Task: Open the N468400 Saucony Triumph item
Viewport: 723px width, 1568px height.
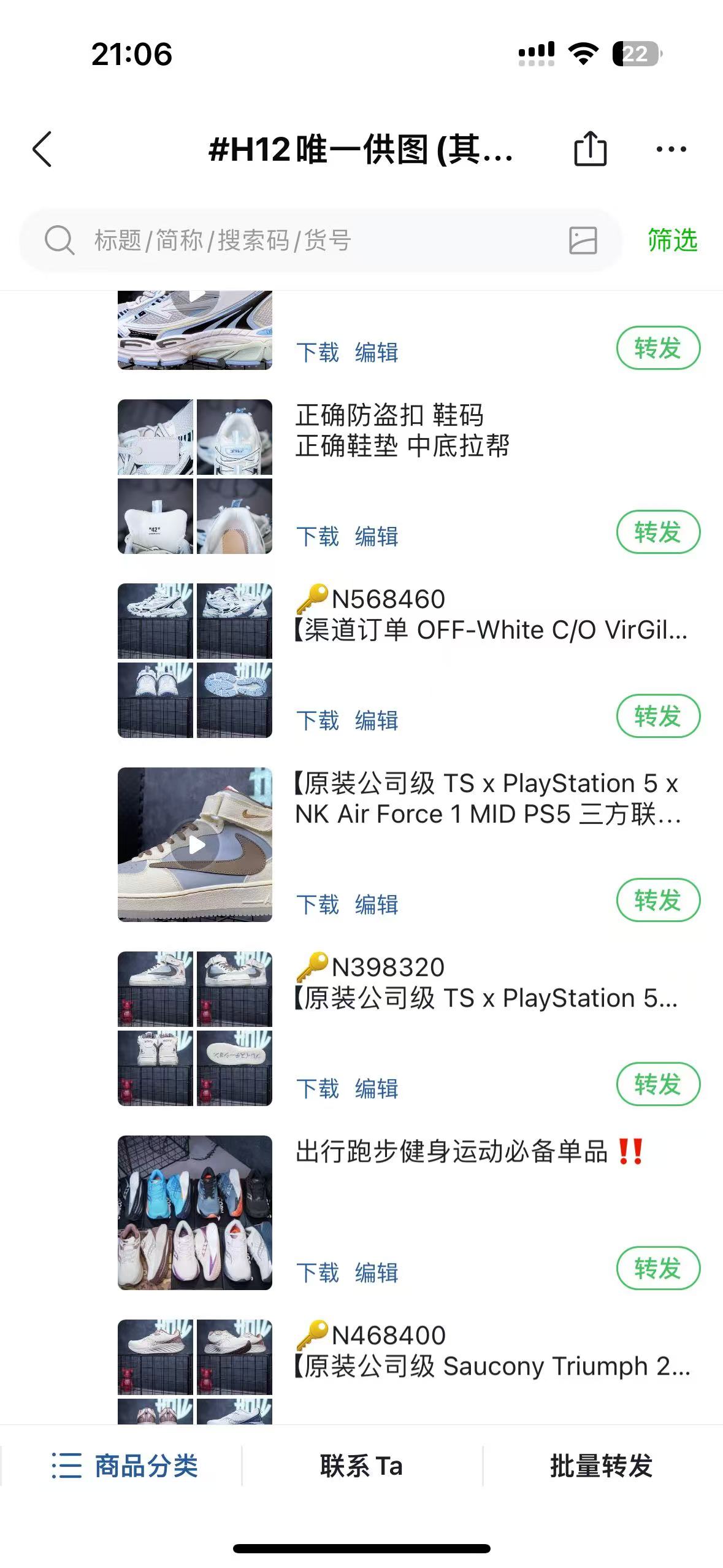Action: (x=493, y=1351)
